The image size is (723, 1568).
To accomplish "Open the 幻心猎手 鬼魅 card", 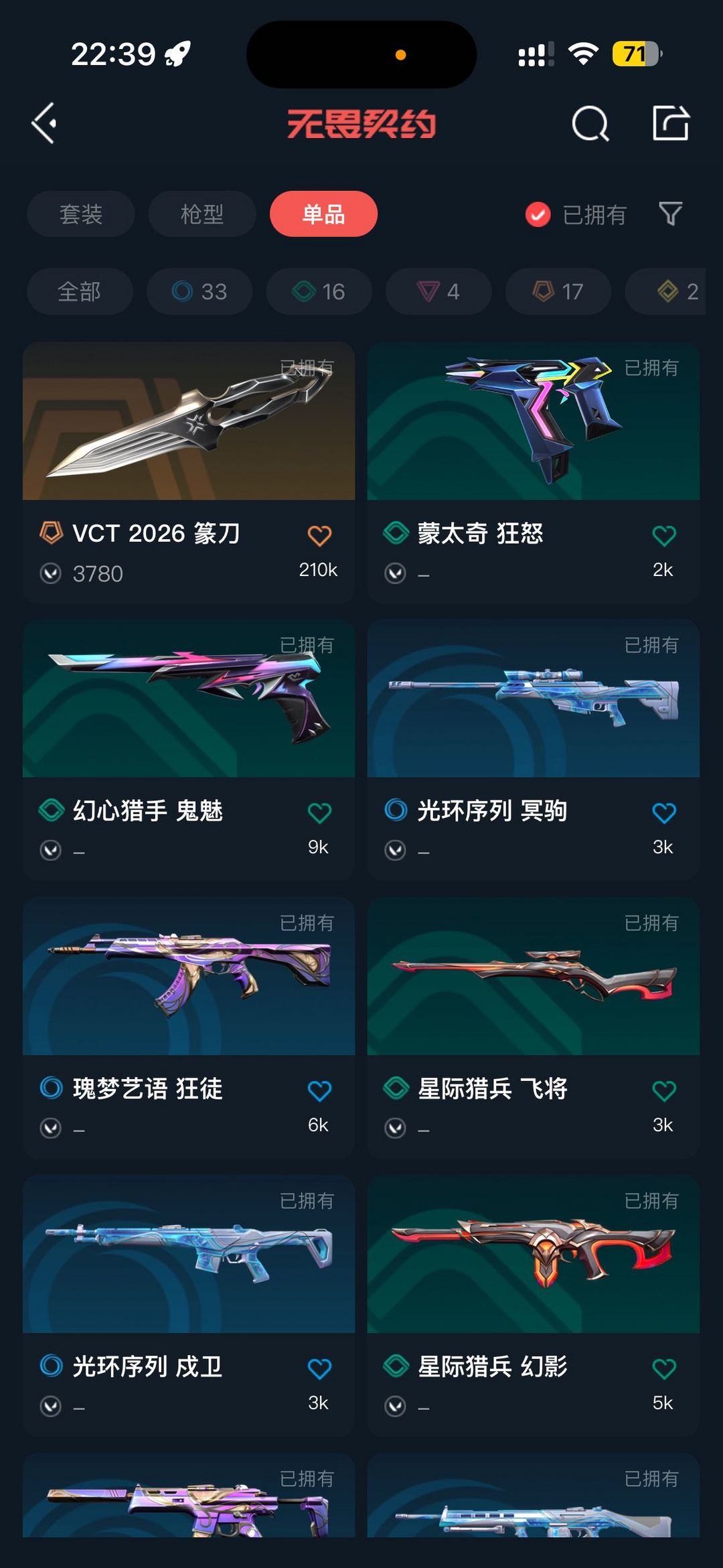I will [189, 750].
